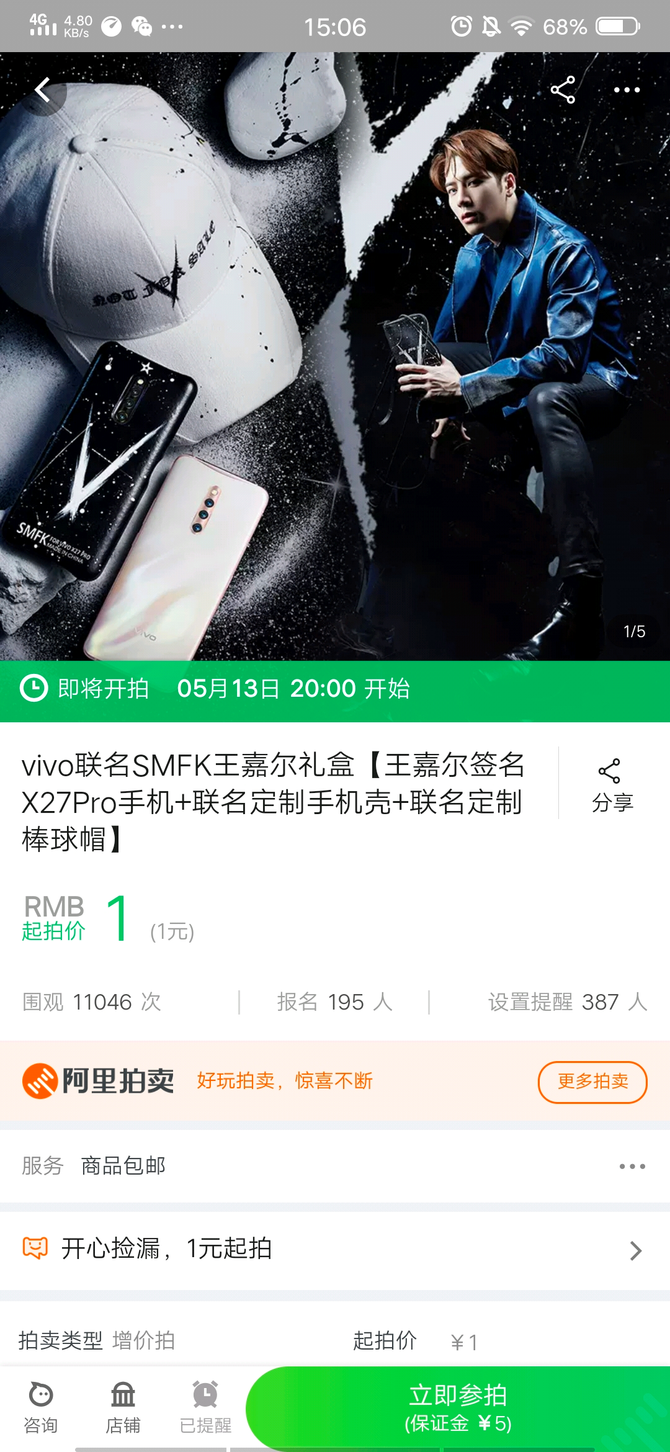This screenshot has height=1452, width=670.
Task: Tap the share icon over the product image
Action: (x=563, y=90)
